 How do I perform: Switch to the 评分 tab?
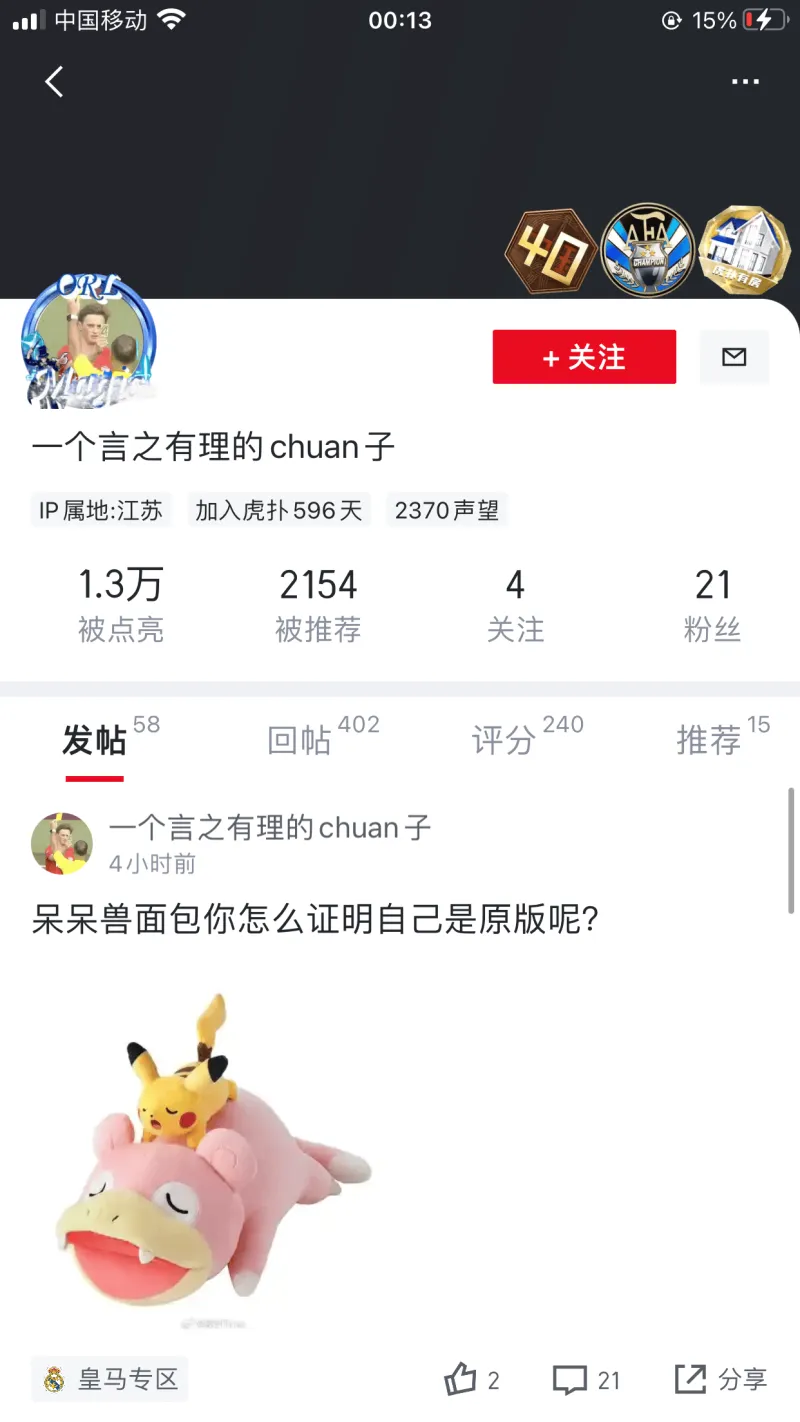pyautogui.click(x=505, y=740)
